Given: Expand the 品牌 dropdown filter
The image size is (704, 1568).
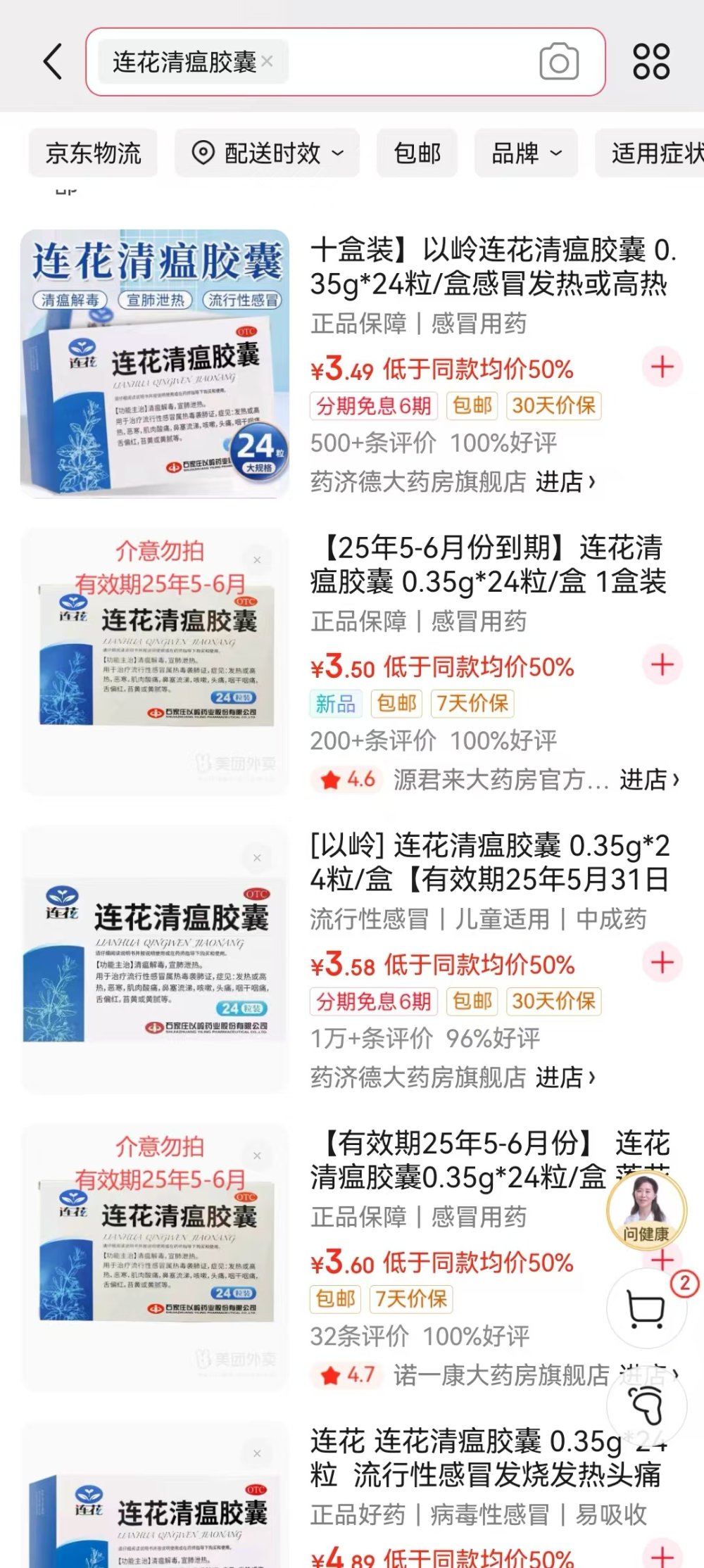Looking at the screenshot, I should point(527,153).
